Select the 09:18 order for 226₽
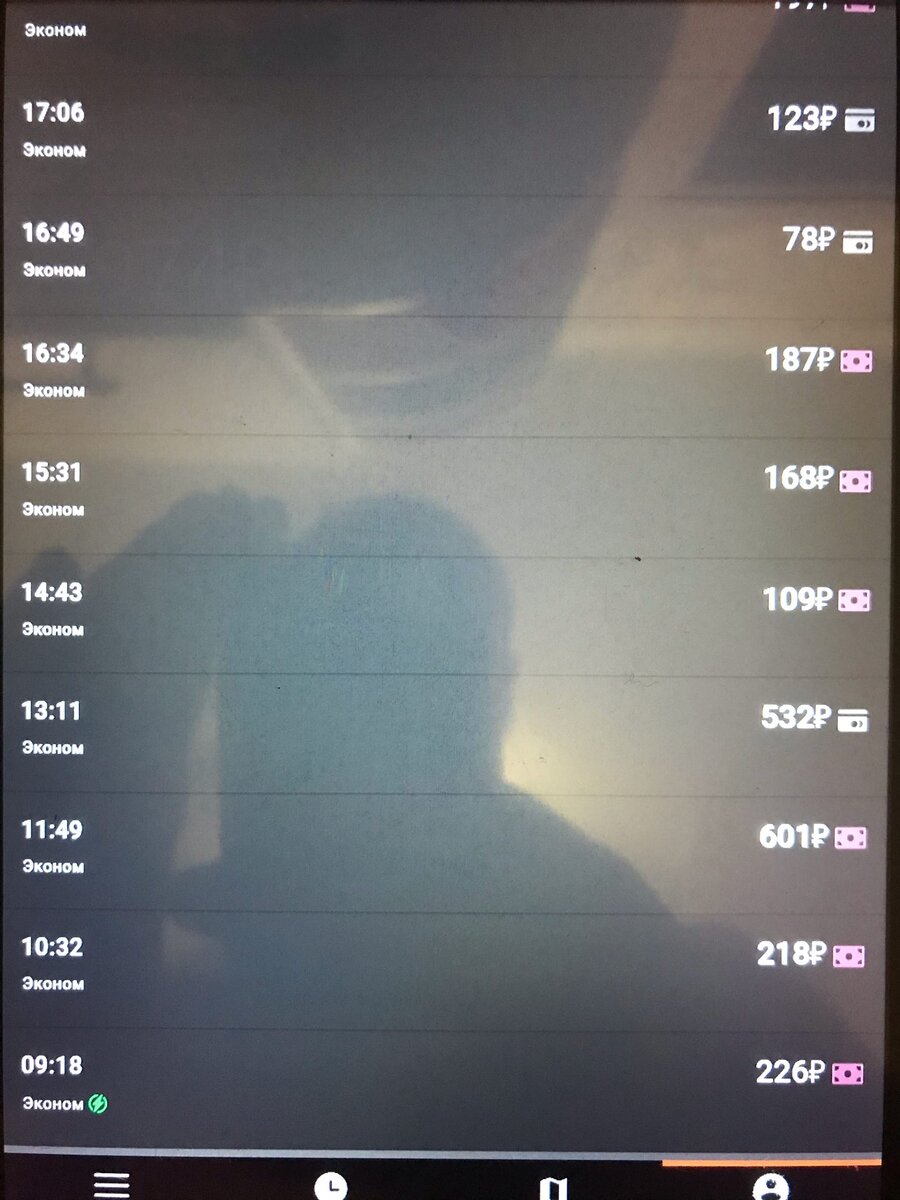Image resolution: width=900 pixels, height=1200 pixels. (450, 1083)
